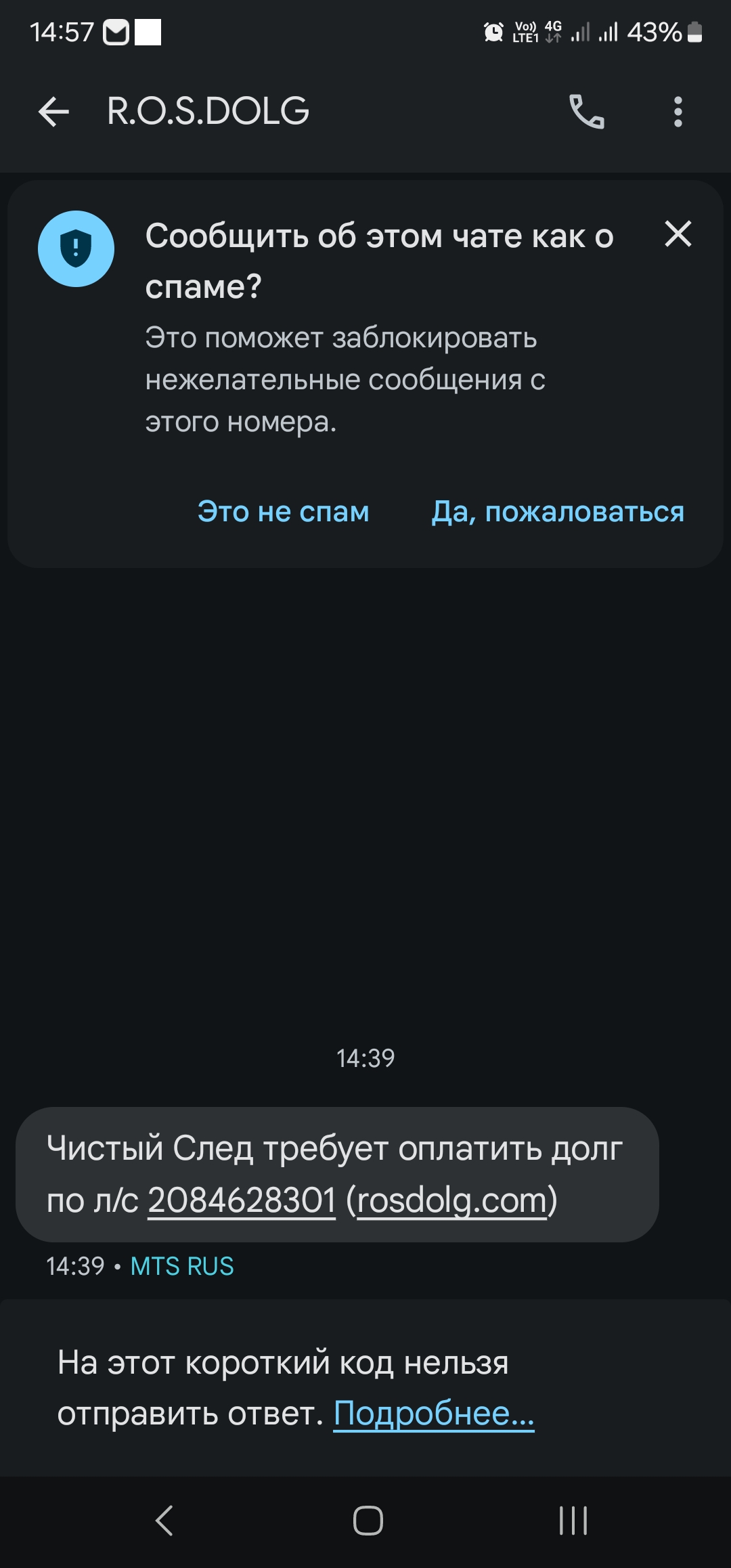Choose "Это не спам"

[283, 512]
